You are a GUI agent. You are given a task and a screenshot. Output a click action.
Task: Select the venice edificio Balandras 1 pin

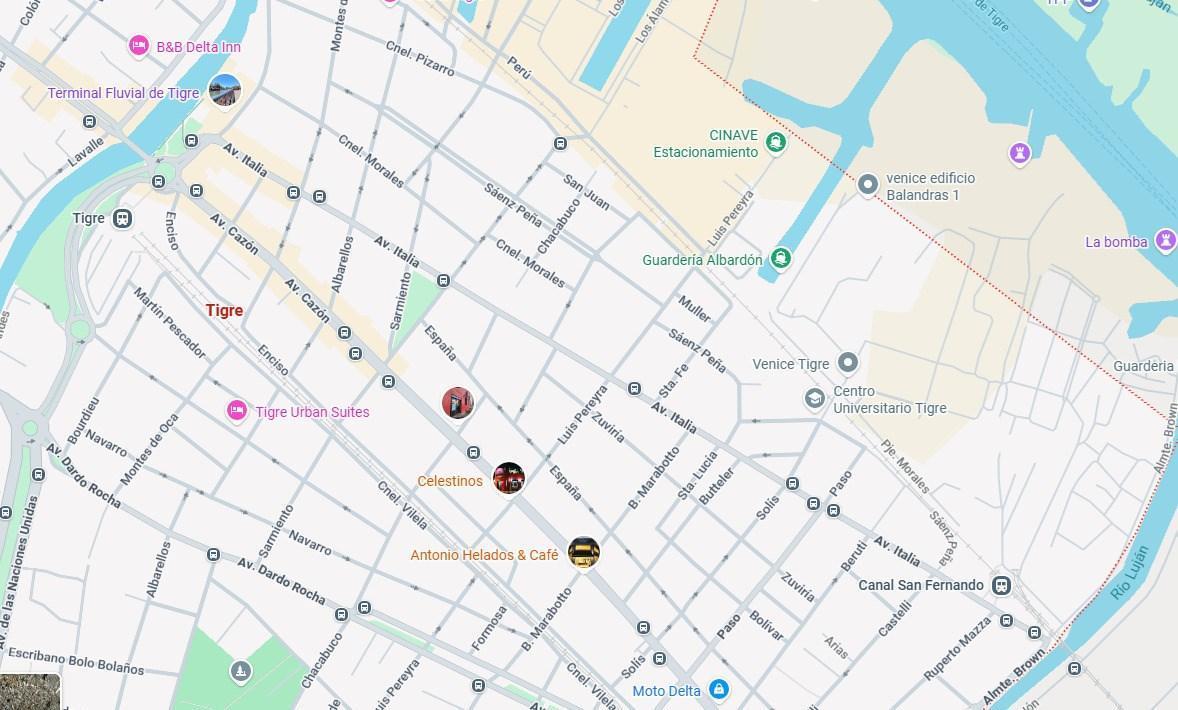pos(868,184)
